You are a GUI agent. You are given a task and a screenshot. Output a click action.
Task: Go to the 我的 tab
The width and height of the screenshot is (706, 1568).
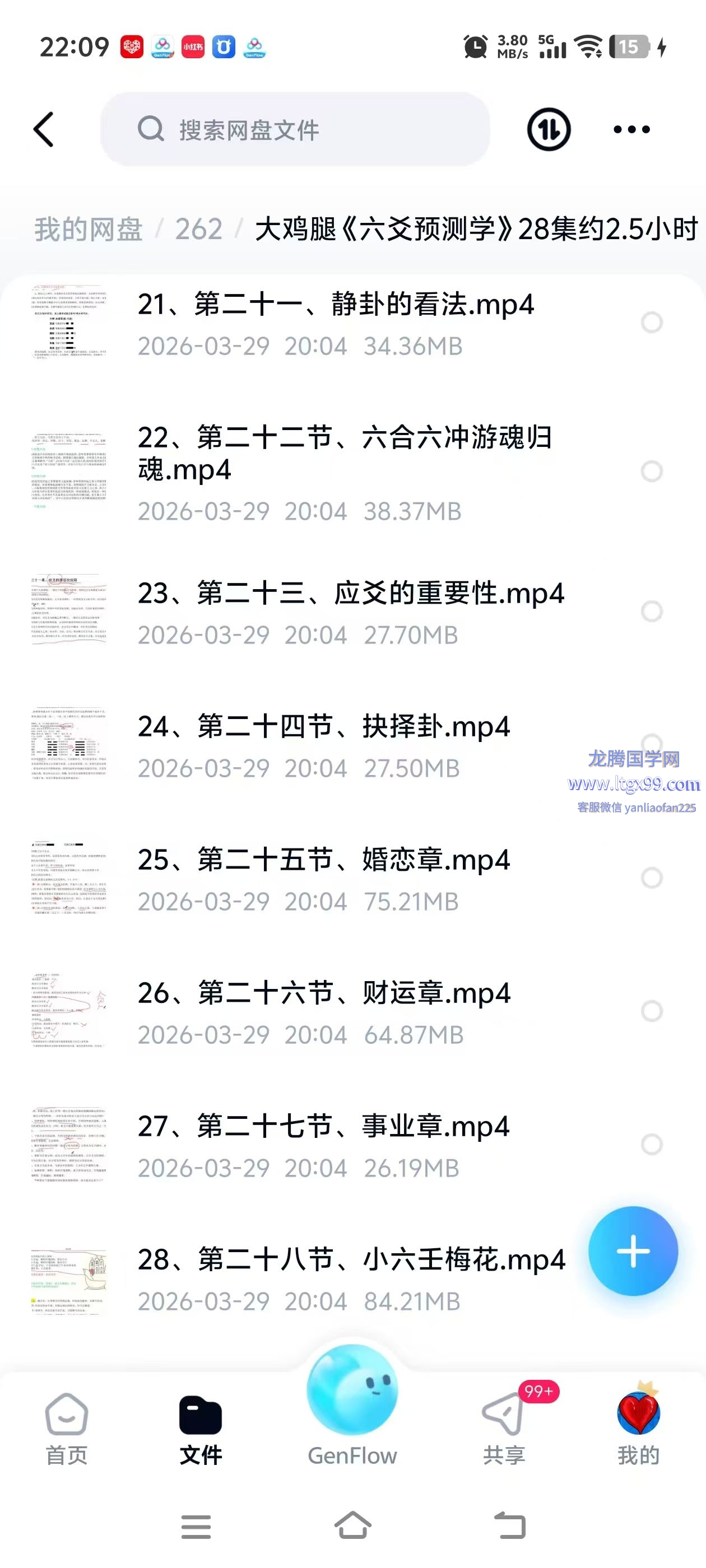638,1429
